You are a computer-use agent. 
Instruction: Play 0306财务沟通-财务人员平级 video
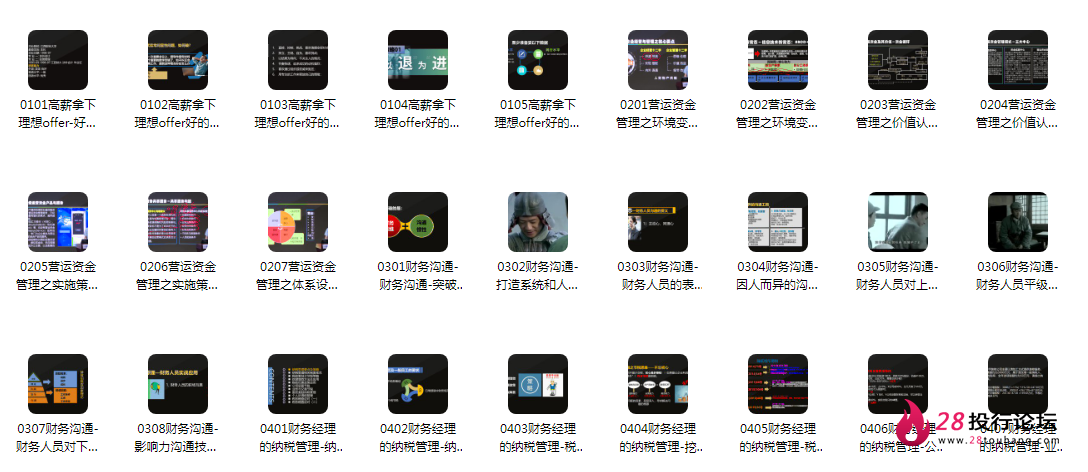tap(1018, 222)
